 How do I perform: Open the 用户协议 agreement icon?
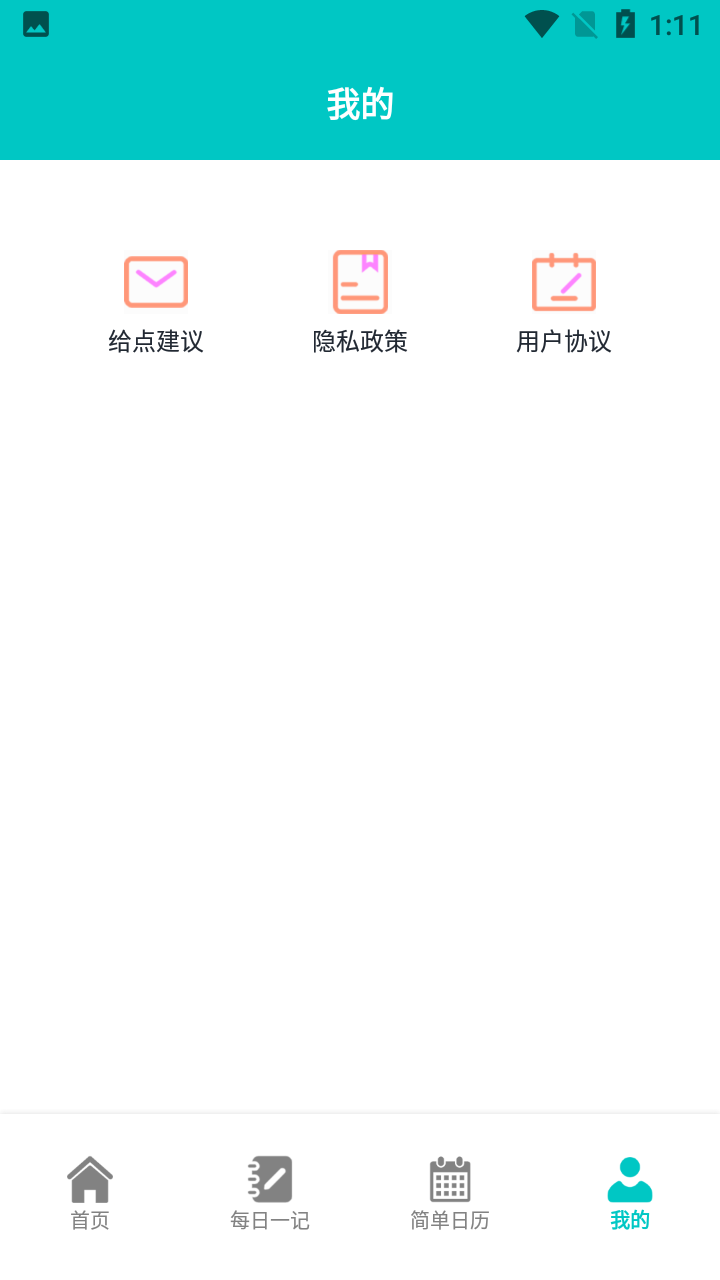(564, 281)
